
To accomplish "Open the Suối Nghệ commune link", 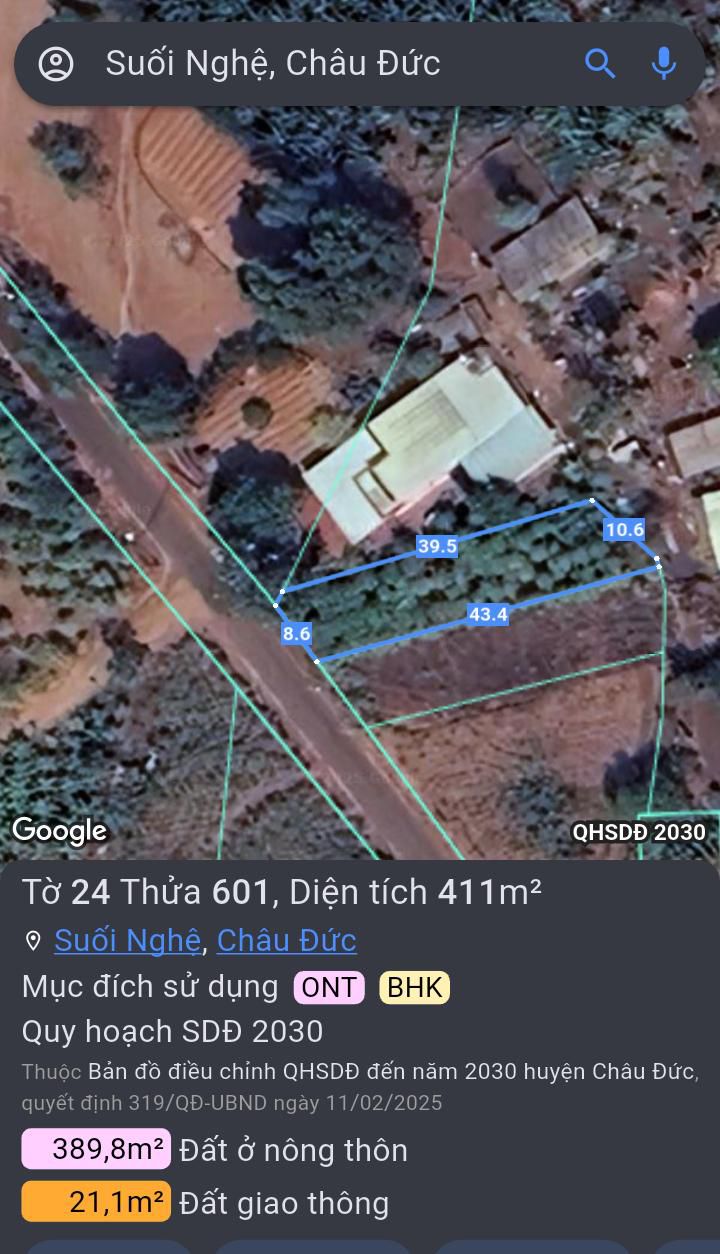I will click(127, 941).
